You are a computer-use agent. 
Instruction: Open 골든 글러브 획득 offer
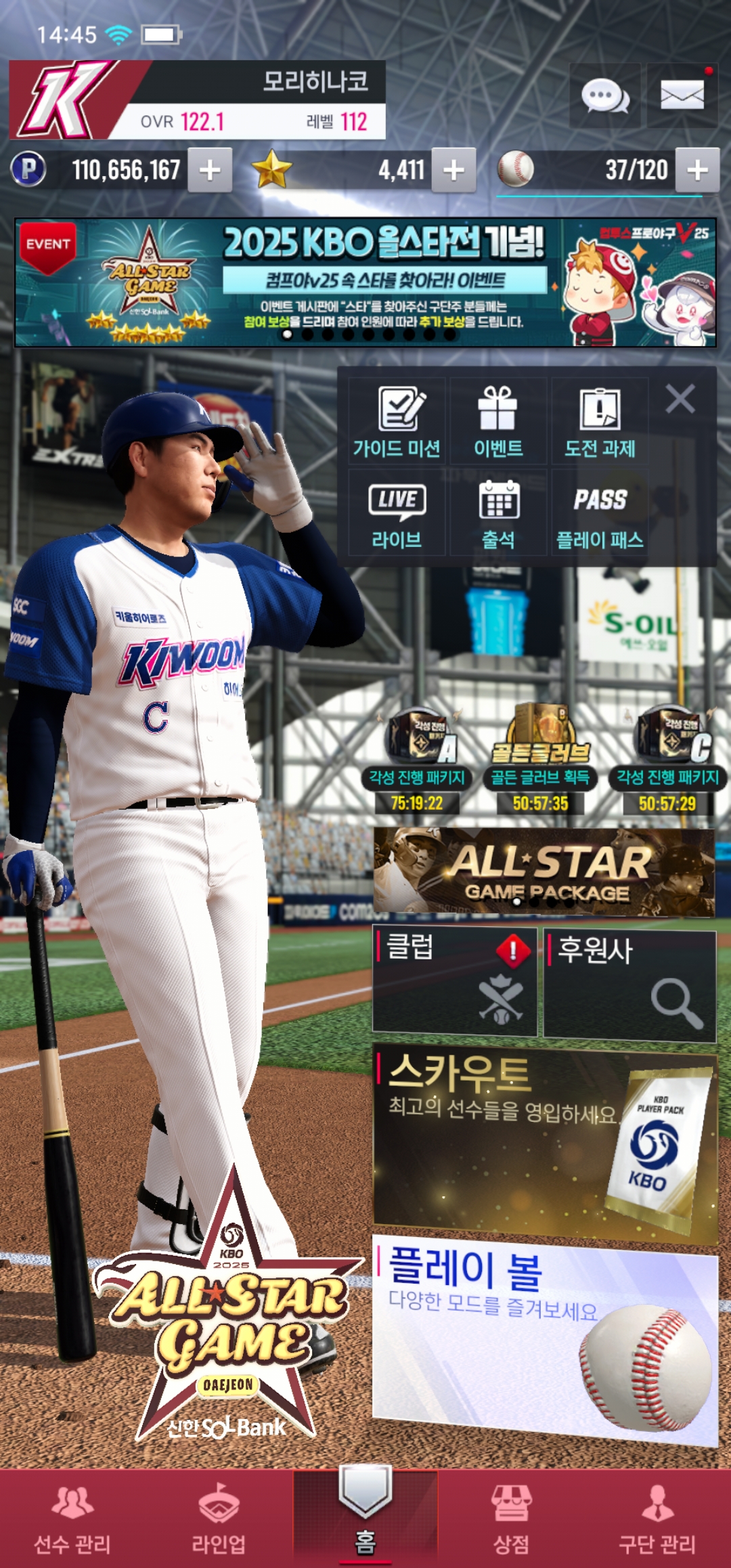click(x=540, y=758)
